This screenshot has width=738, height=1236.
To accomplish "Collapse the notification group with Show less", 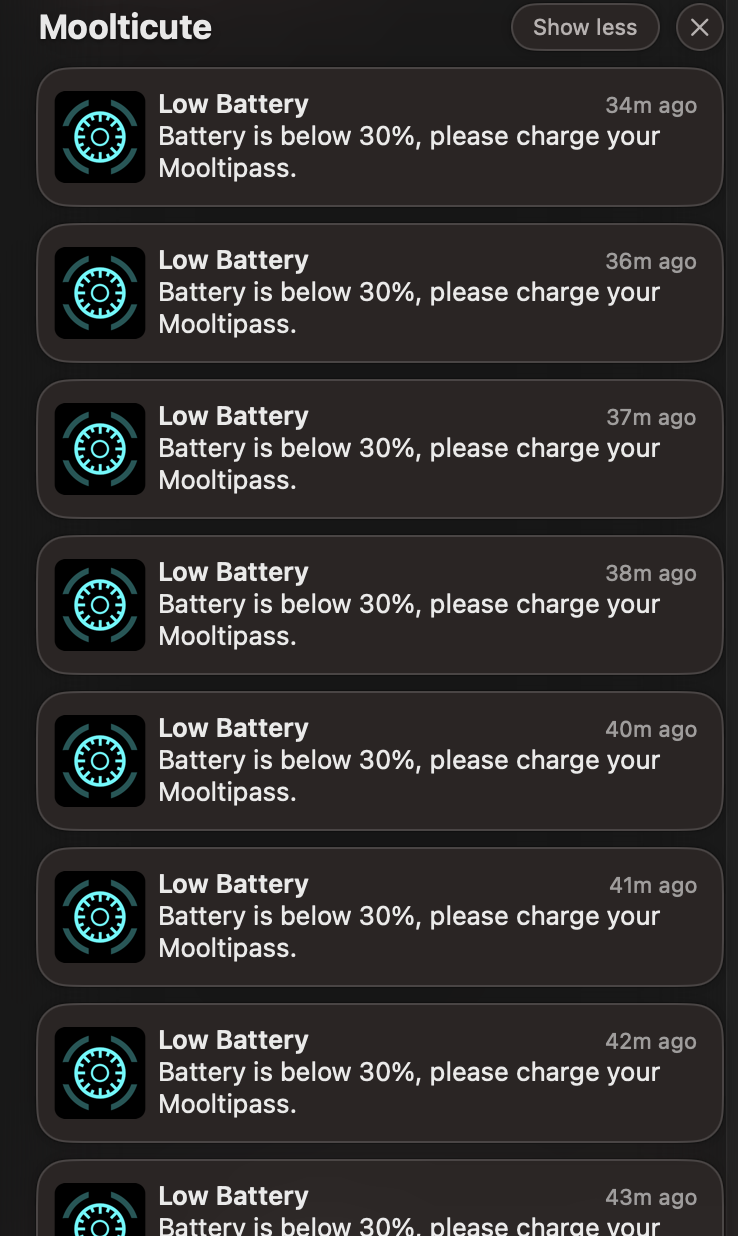I will tap(584, 27).
